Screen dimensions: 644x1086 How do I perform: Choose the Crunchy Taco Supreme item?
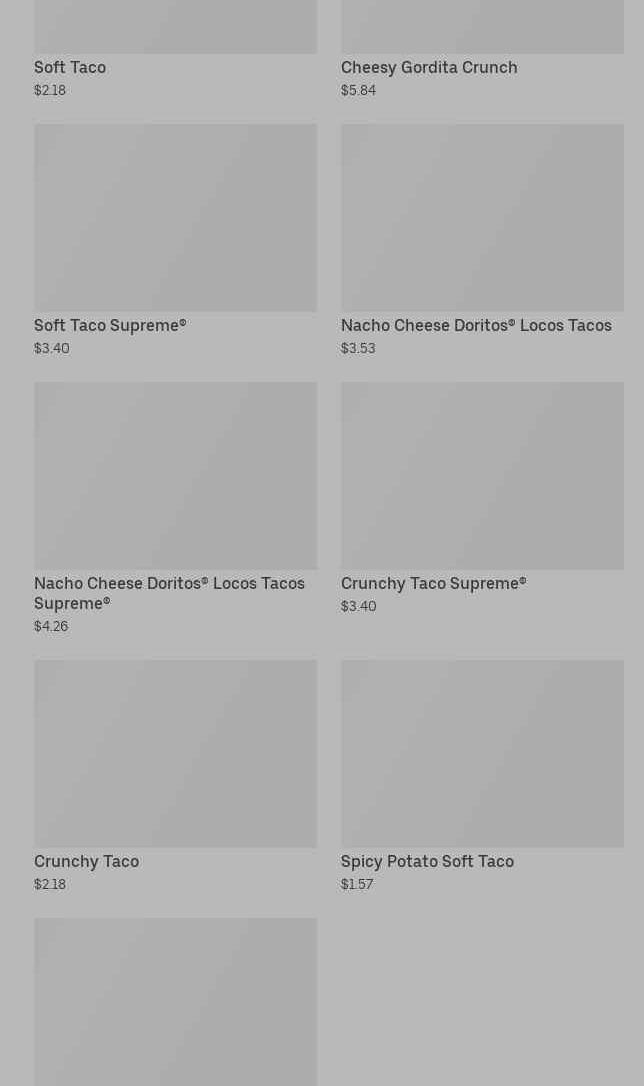(481, 495)
